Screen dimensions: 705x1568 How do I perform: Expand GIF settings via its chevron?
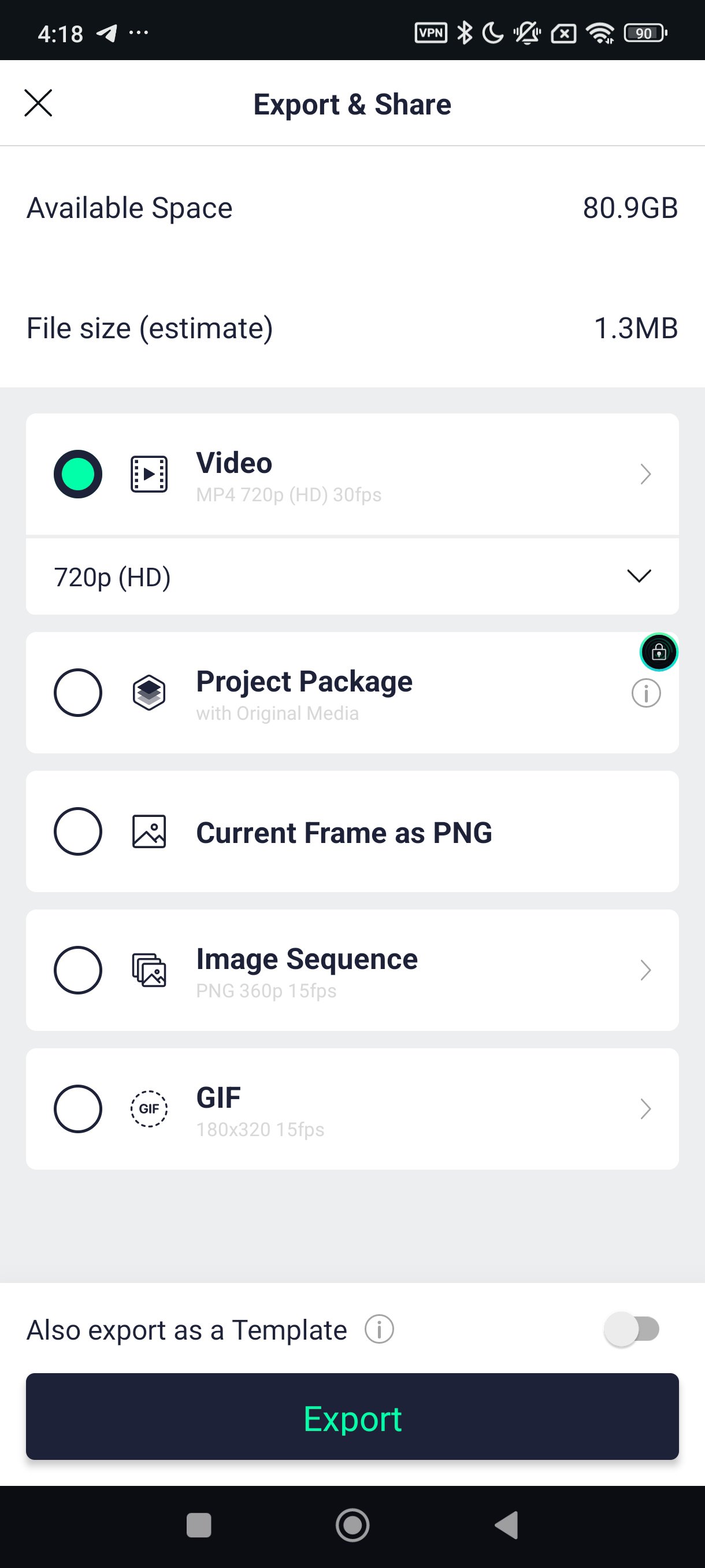tap(645, 1109)
